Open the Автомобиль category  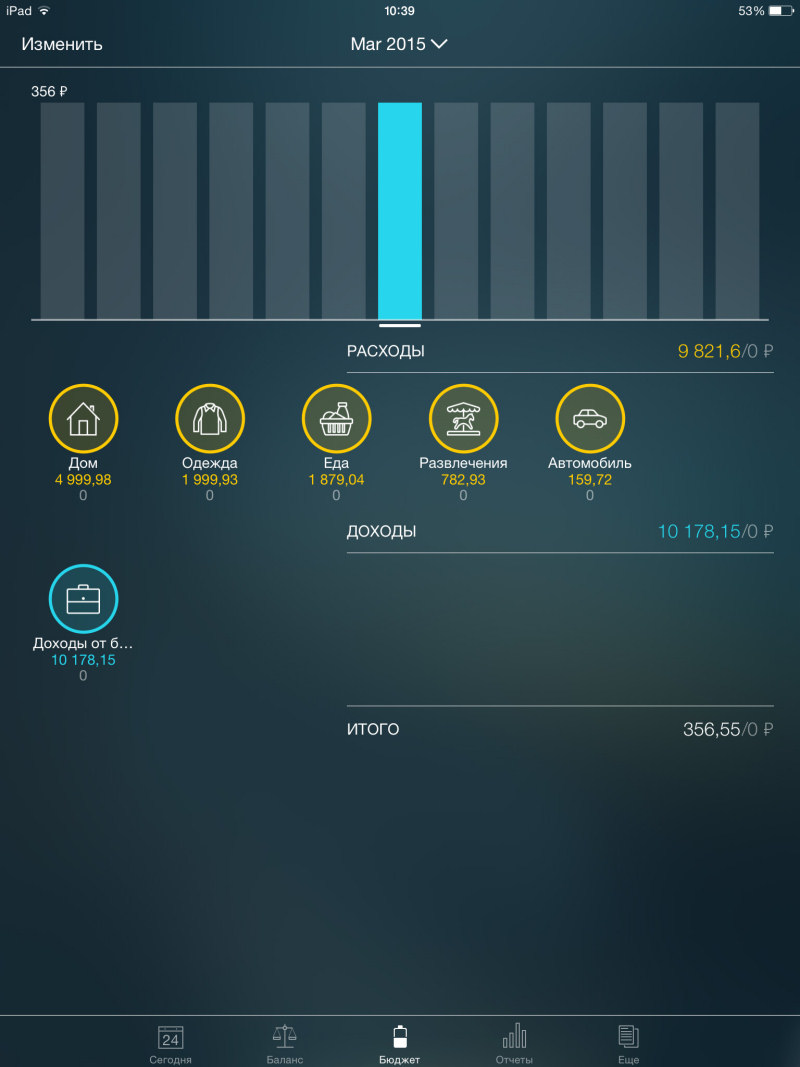click(x=590, y=419)
